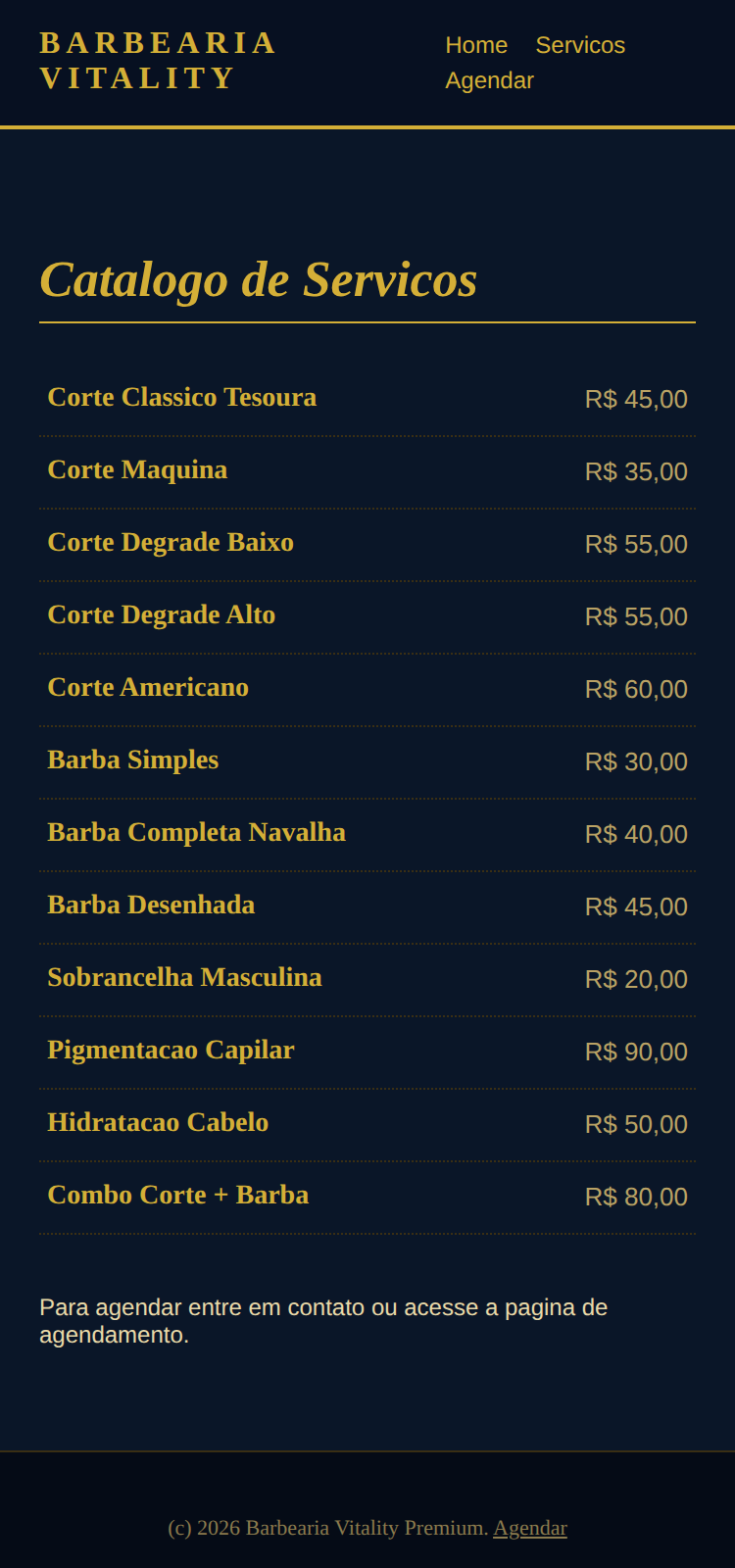The width and height of the screenshot is (735, 1568).
Task: Select the Corte Degrade Alto service
Action: [162, 615]
